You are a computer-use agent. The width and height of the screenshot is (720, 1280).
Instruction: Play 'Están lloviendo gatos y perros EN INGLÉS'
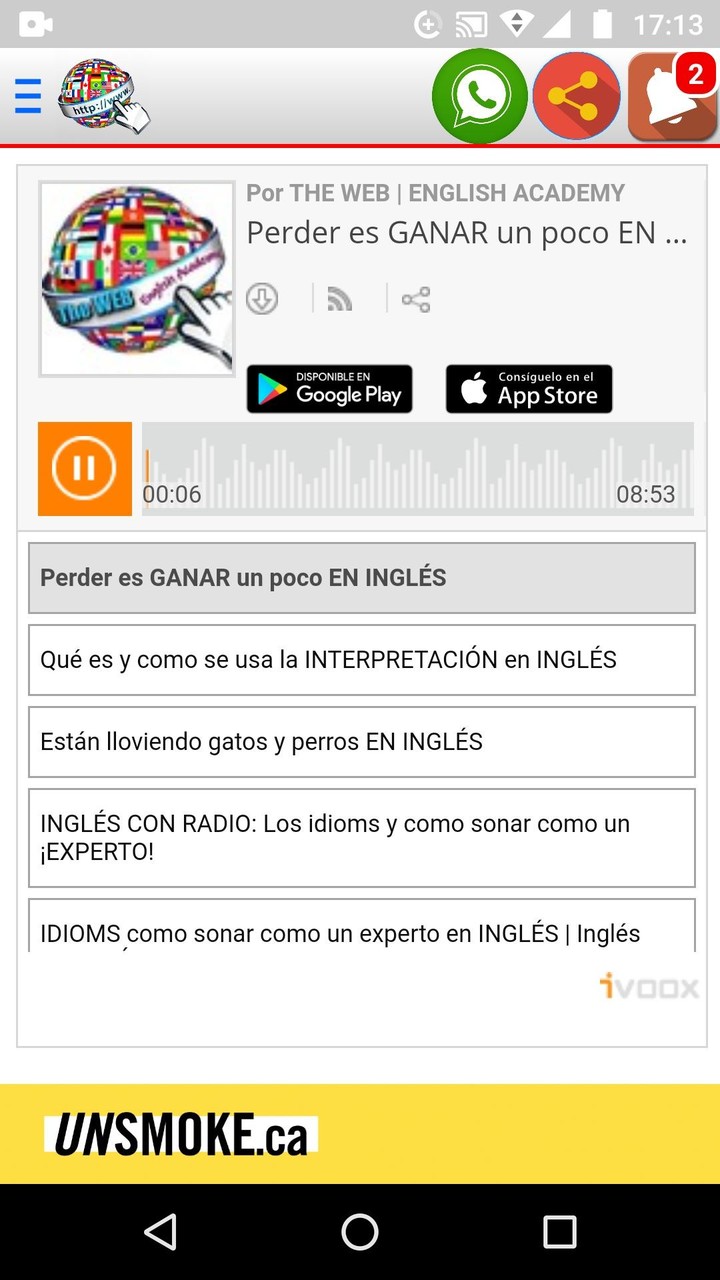click(x=360, y=742)
